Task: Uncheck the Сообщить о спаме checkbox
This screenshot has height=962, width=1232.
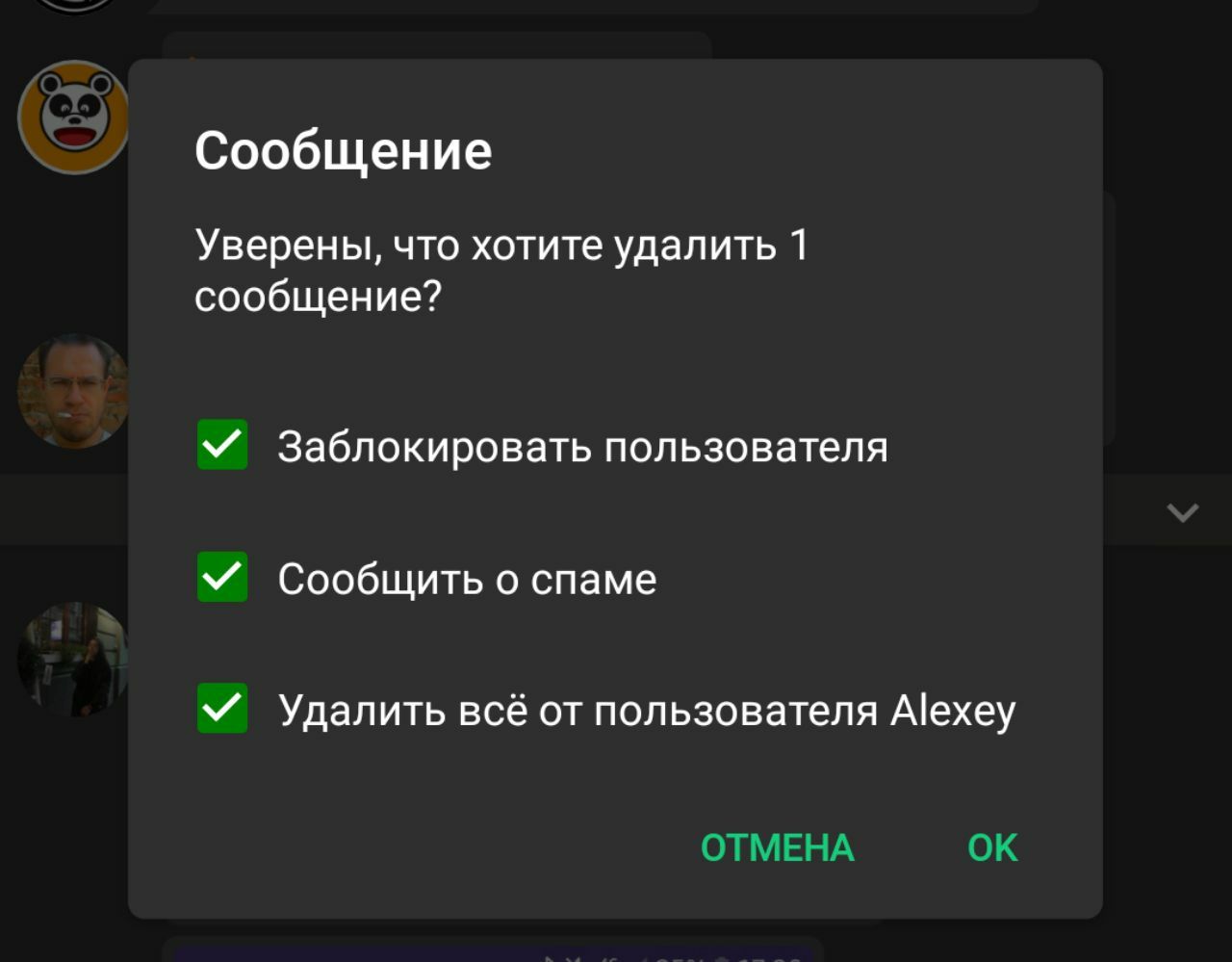Action: [x=222, y=577]
